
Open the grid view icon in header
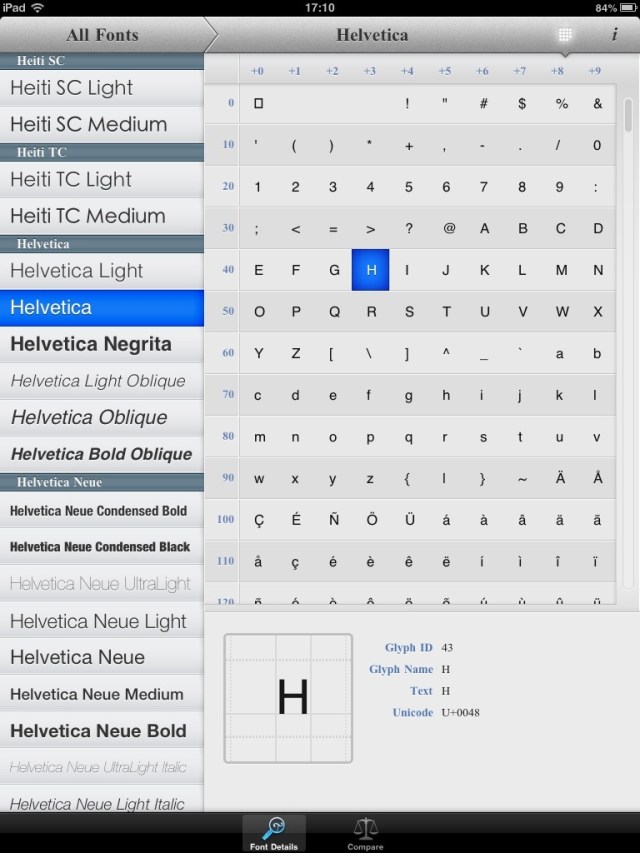566,35
